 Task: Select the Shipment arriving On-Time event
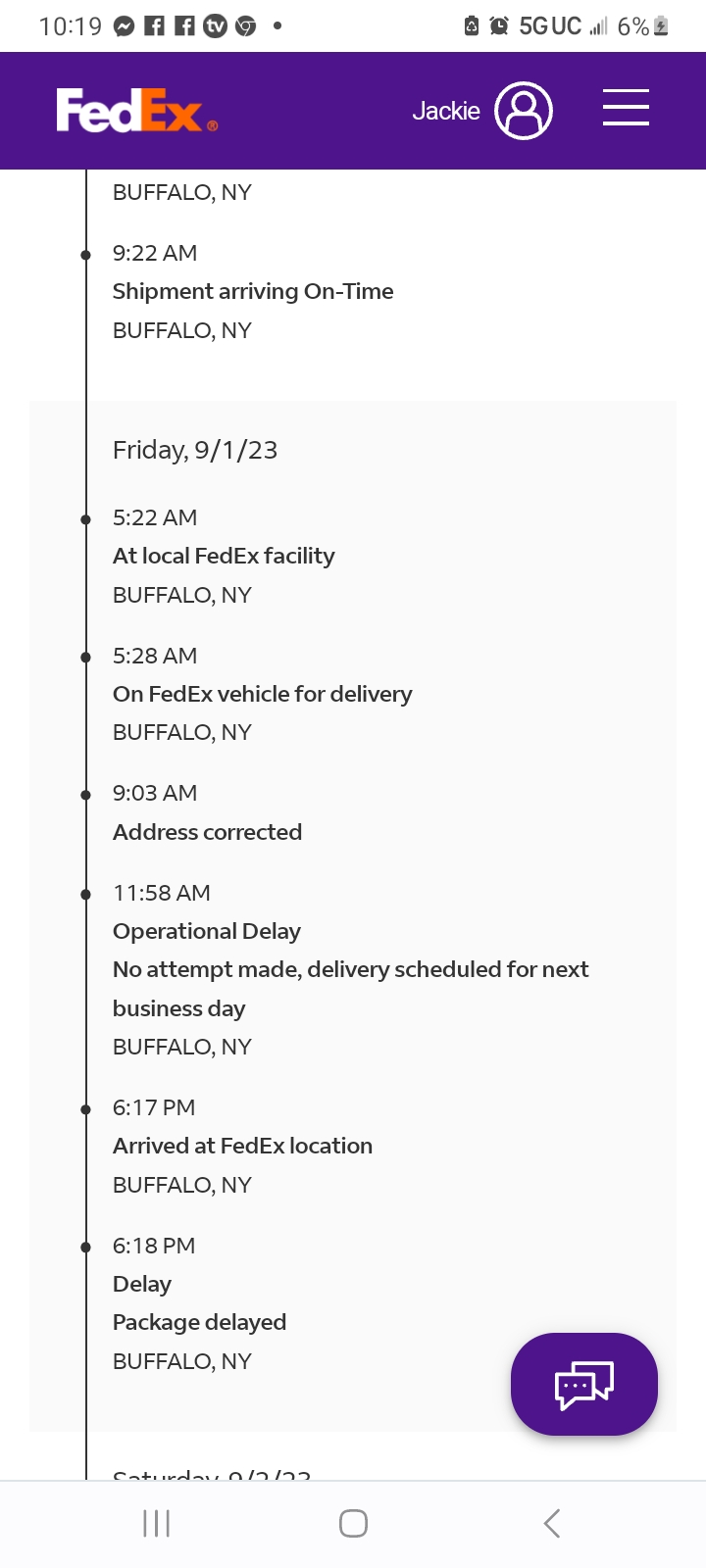click(252, 291)
